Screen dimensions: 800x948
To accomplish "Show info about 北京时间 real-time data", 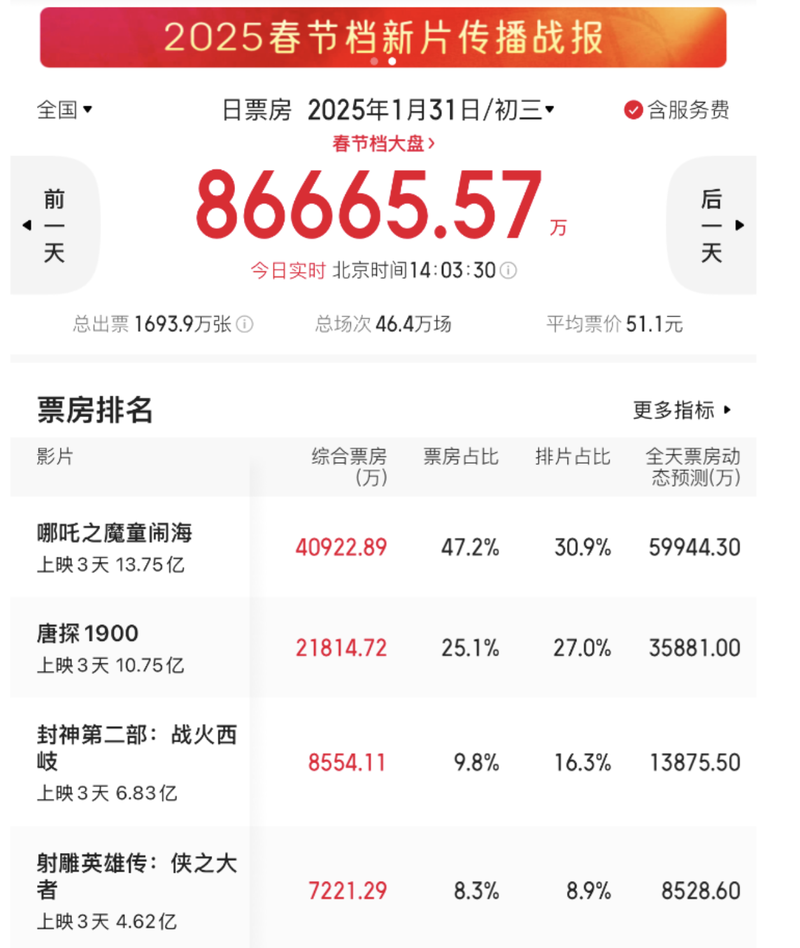I will click(509, 270).
